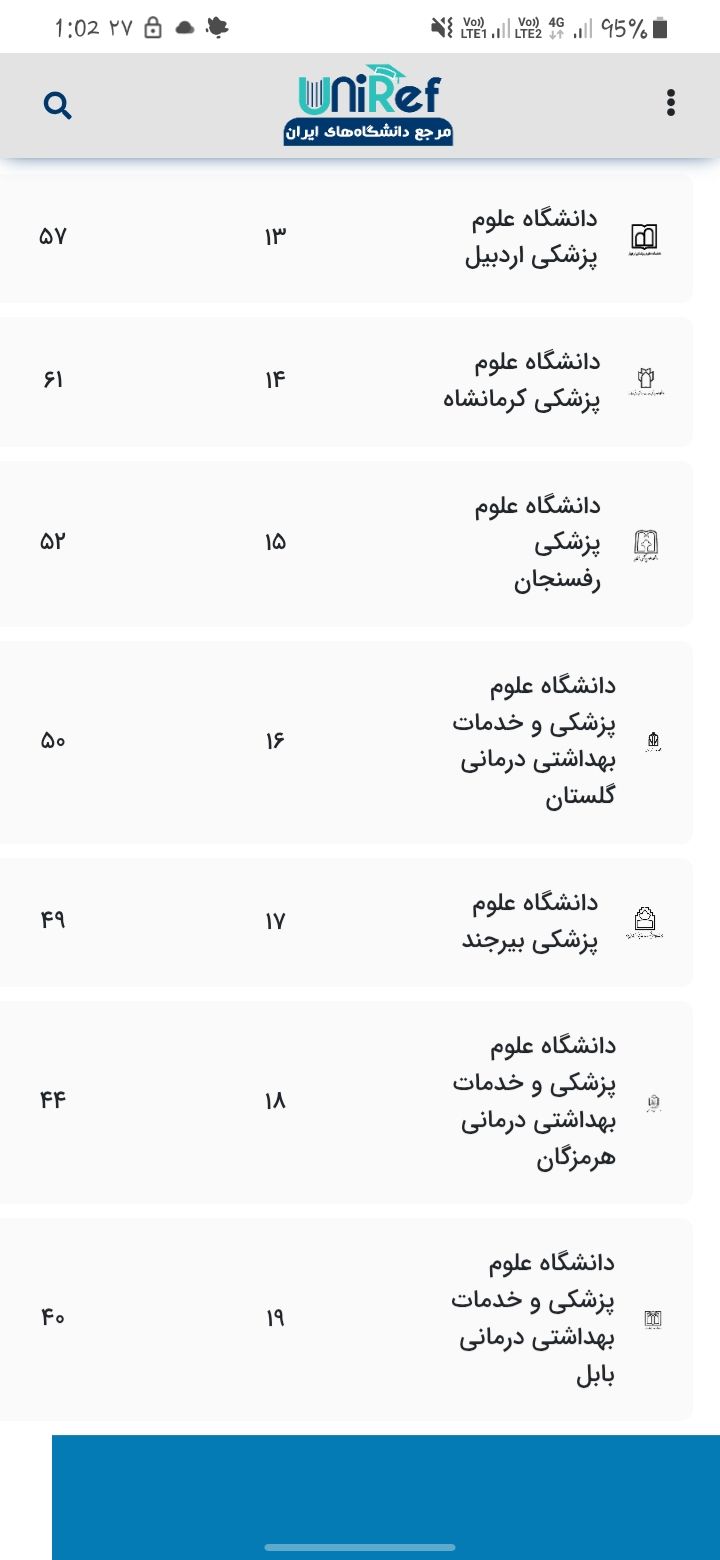Open the Hormozgan medical university row
Viewport: 720px width, 1560px height.
pos(534,1101)
